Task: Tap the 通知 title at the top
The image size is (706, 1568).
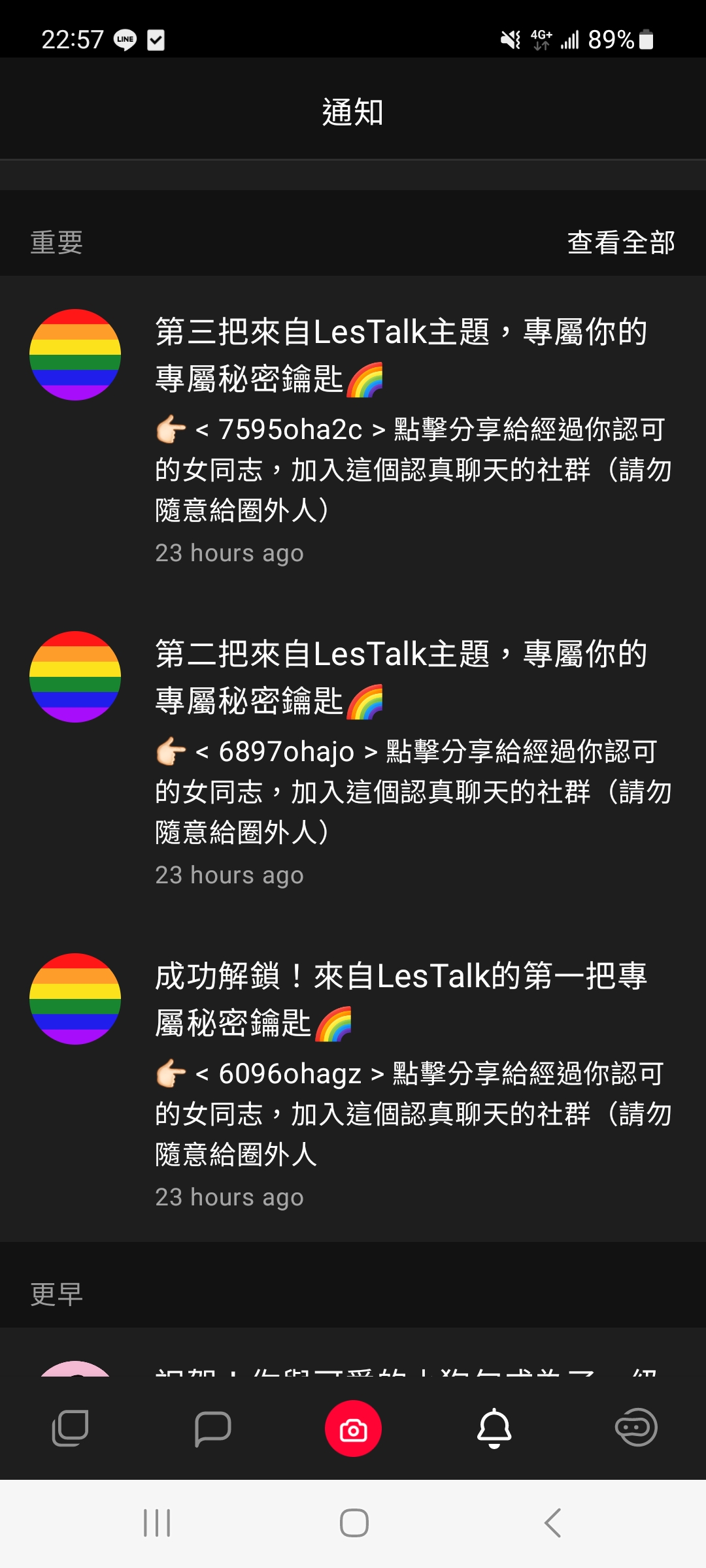Action: (353, 111)
